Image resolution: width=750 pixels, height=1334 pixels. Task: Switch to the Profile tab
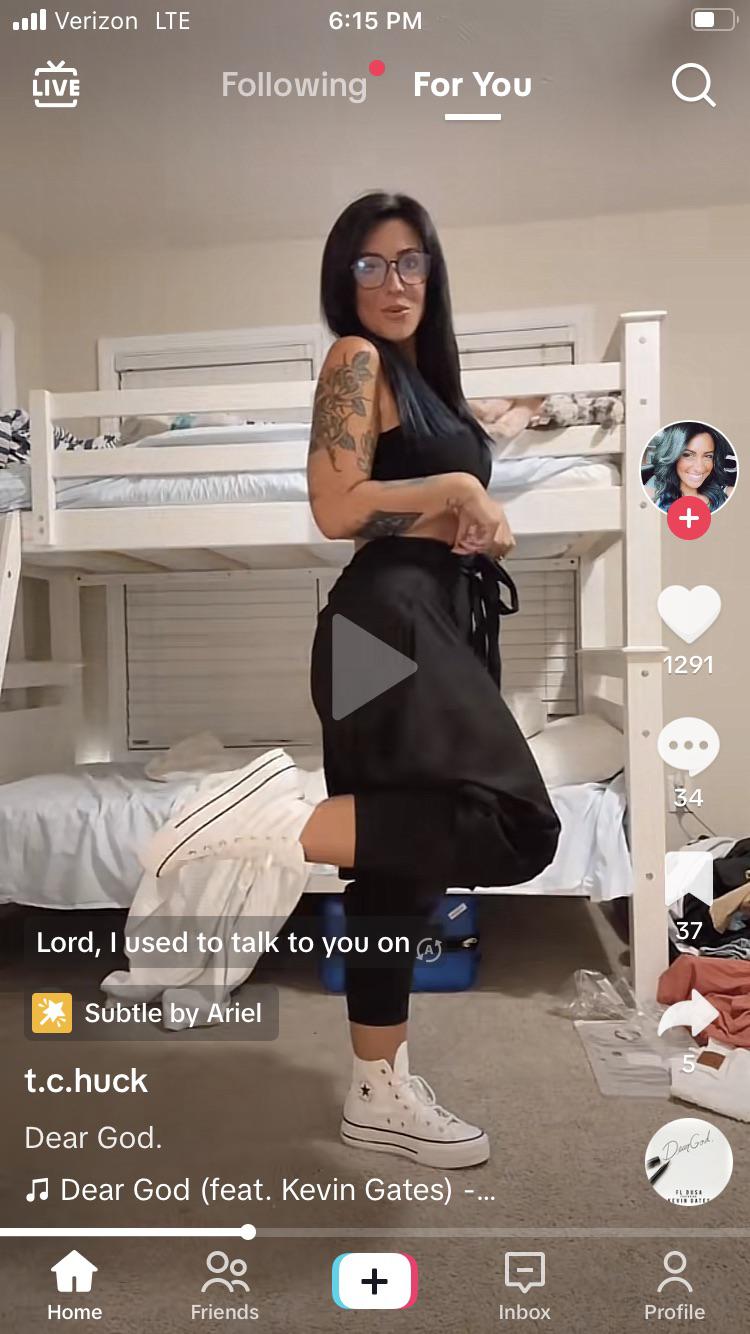click(674, 1286)
